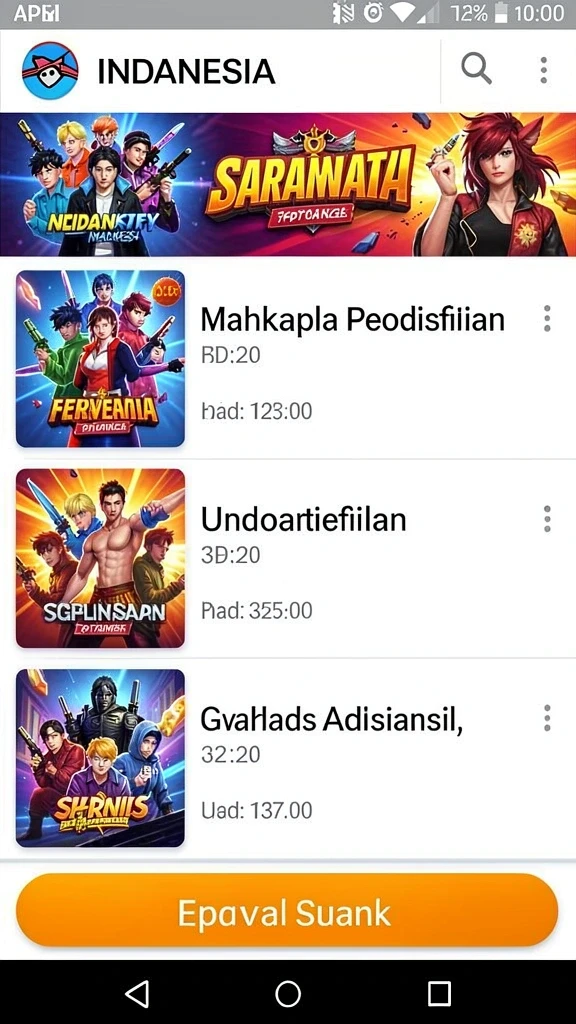Viewport: 576px width, 1024px height.
Task: Open the Saramata promotional banner
Action: click(288, 184)
